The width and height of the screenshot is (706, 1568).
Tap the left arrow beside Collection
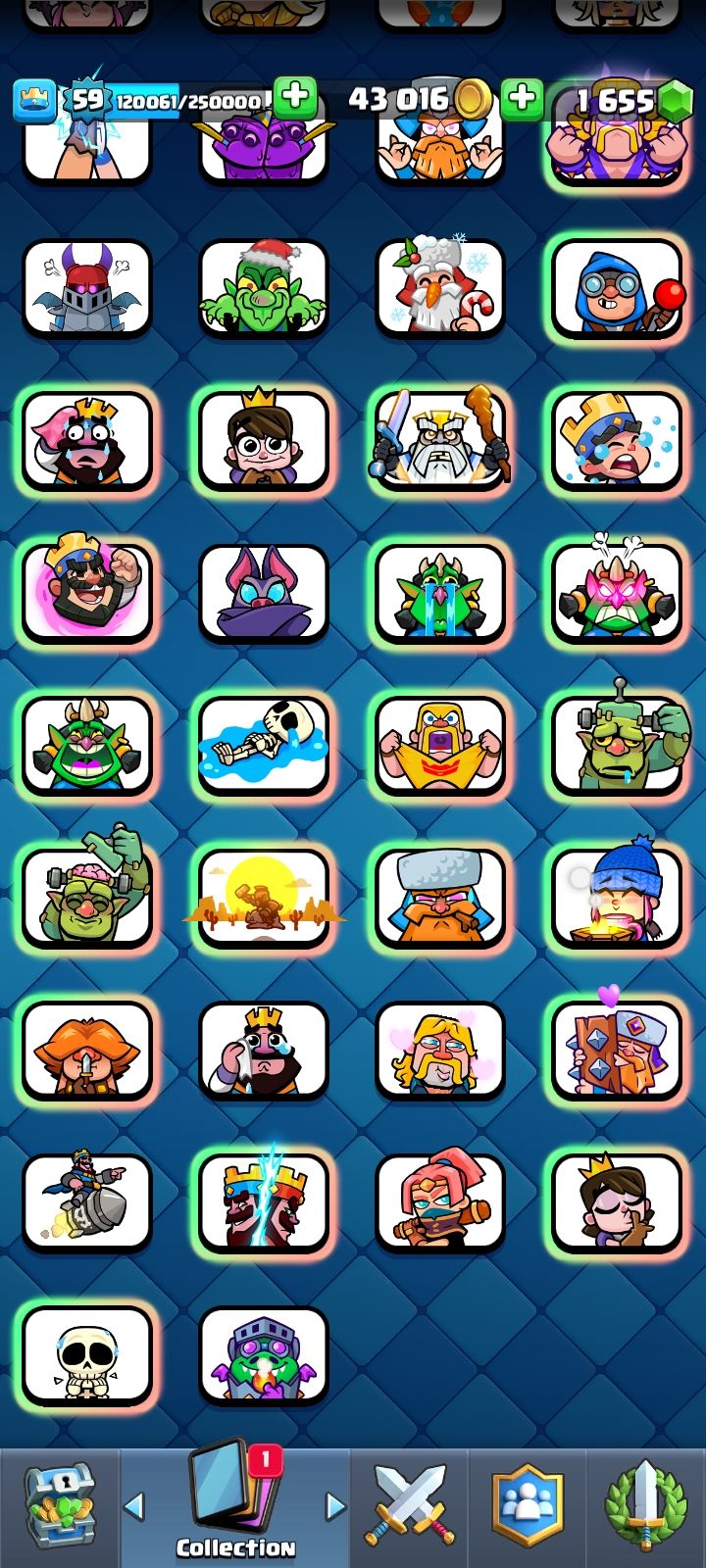click(x=134, y=1506)
